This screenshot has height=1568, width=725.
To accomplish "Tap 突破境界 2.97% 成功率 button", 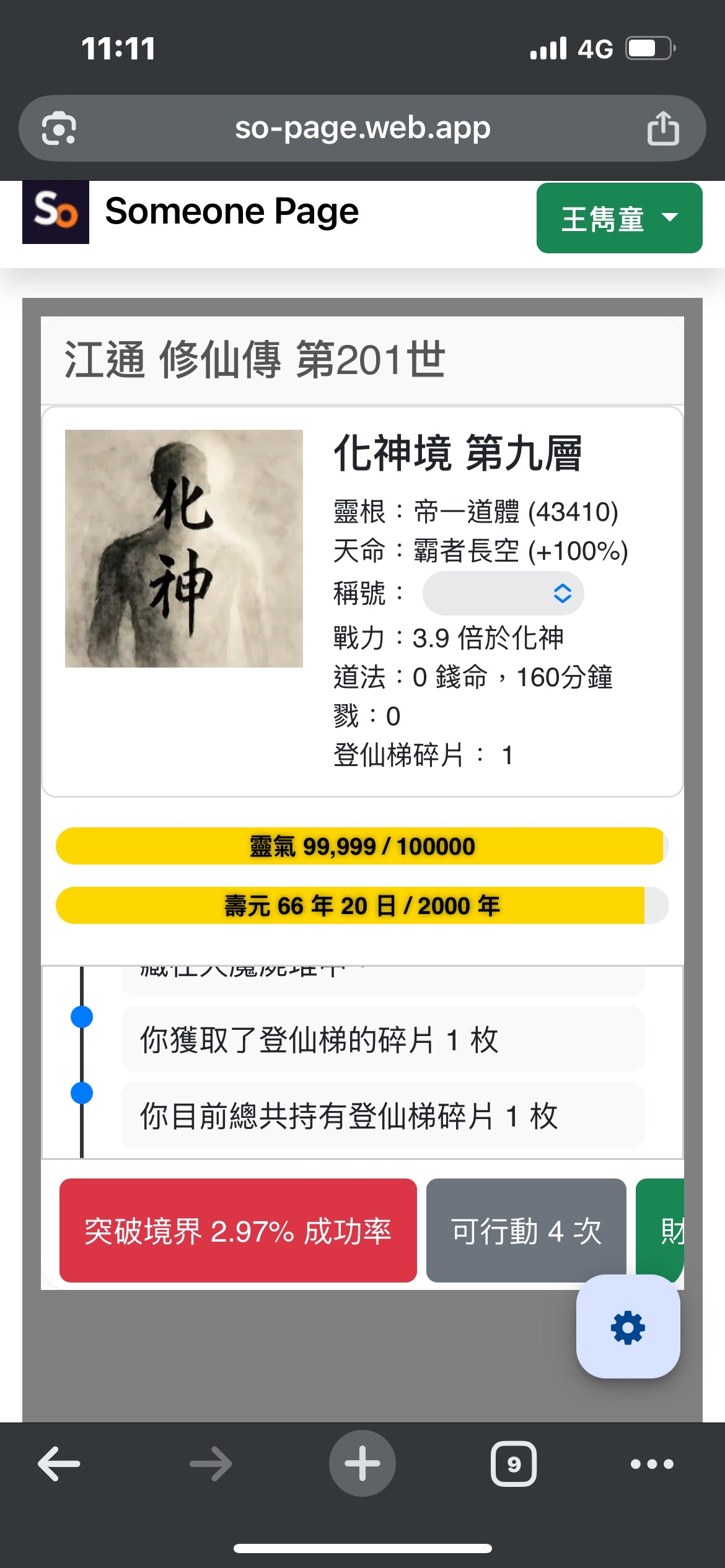I will click(238, 1230).
